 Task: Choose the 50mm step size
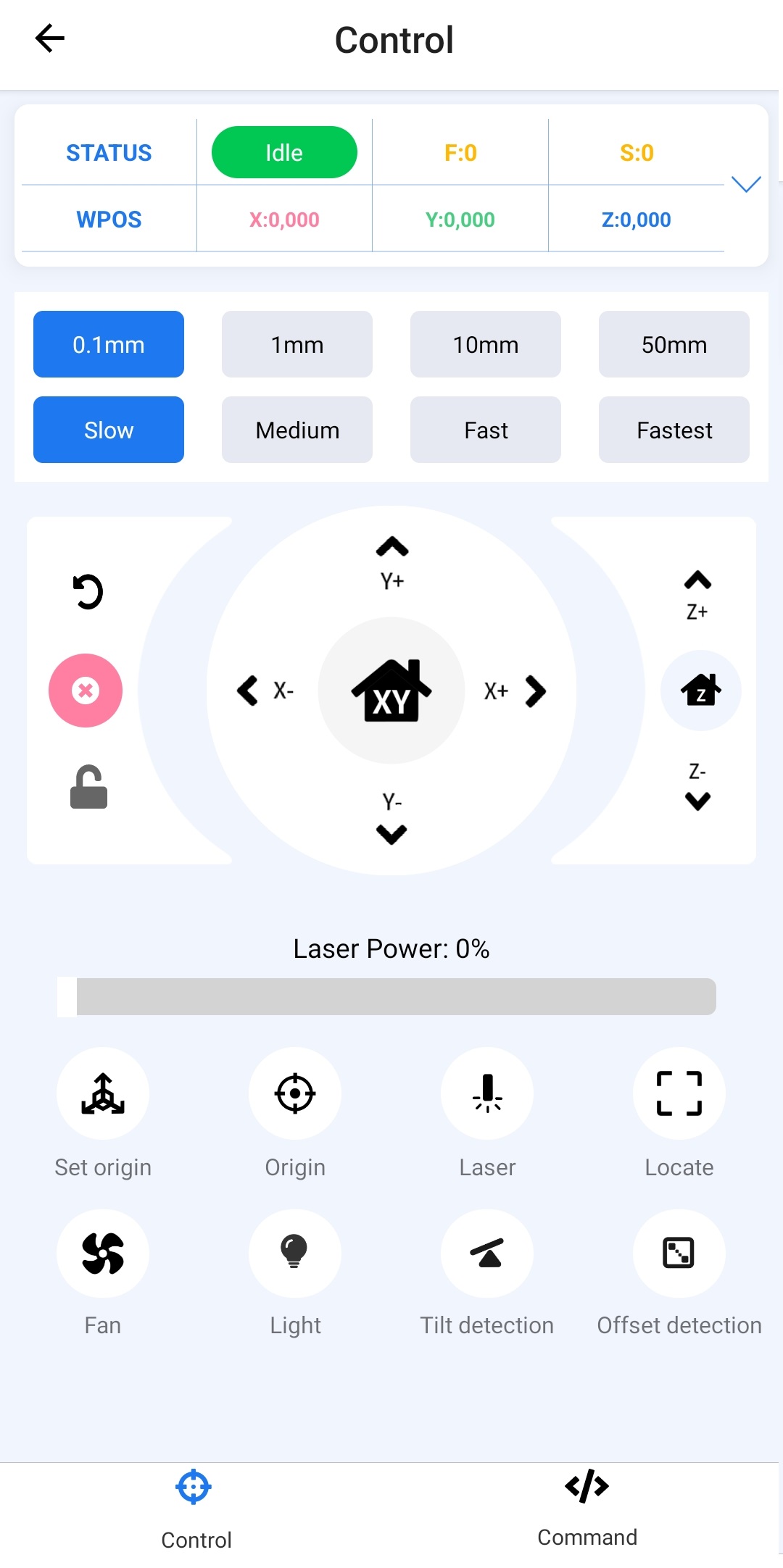674,344
